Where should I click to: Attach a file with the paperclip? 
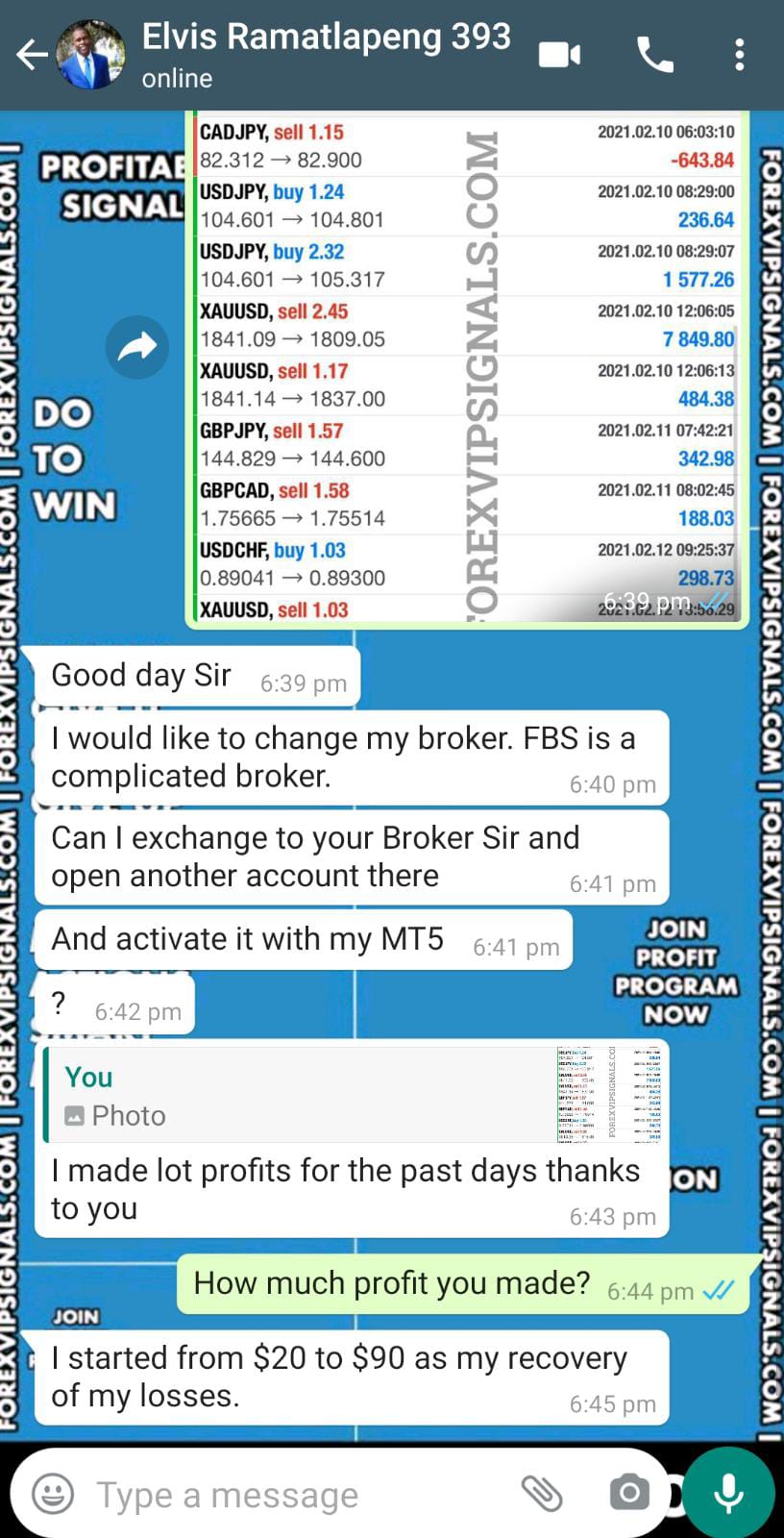click(x=541, y=1493)
